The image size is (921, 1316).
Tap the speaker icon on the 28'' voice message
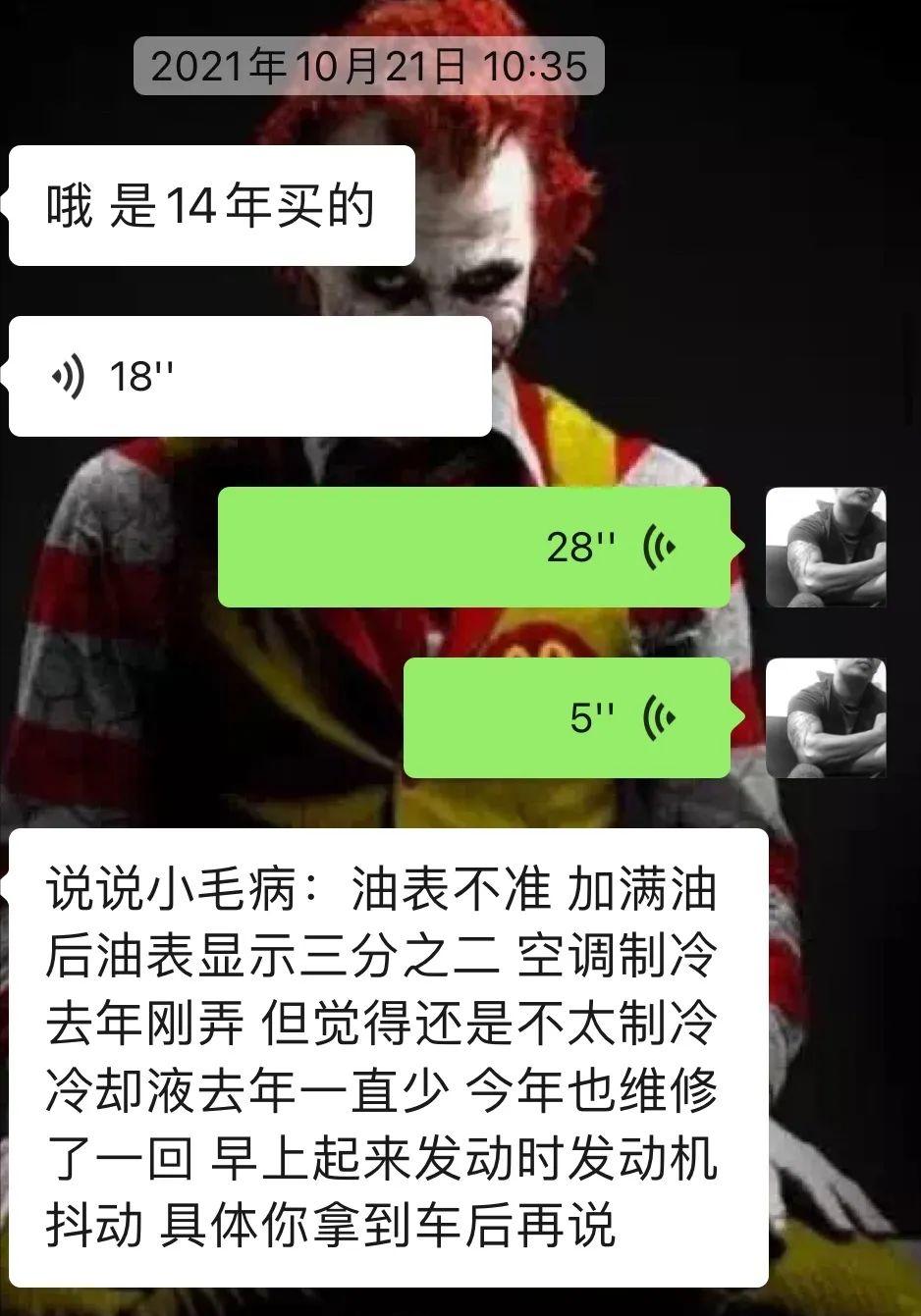(660, 547)
